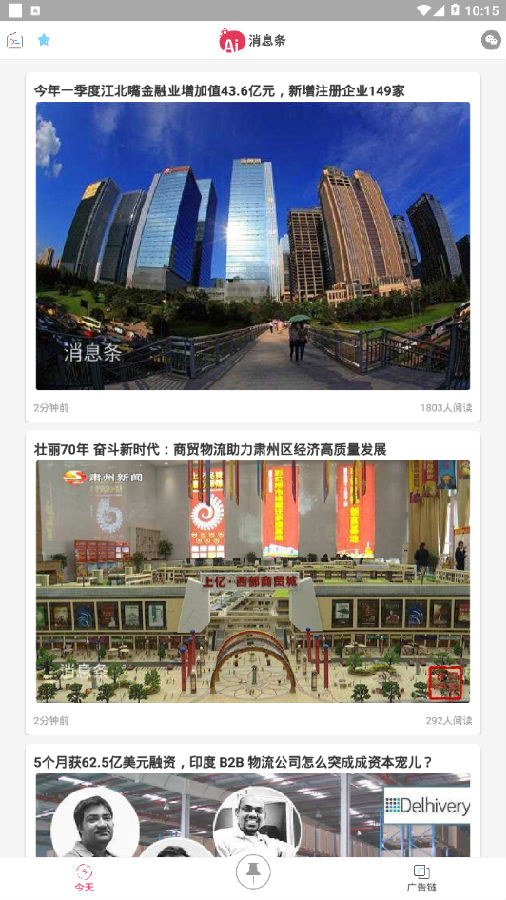
Task: Read the 壮丽70年 肃州区 news card
Action: [253, 583]
